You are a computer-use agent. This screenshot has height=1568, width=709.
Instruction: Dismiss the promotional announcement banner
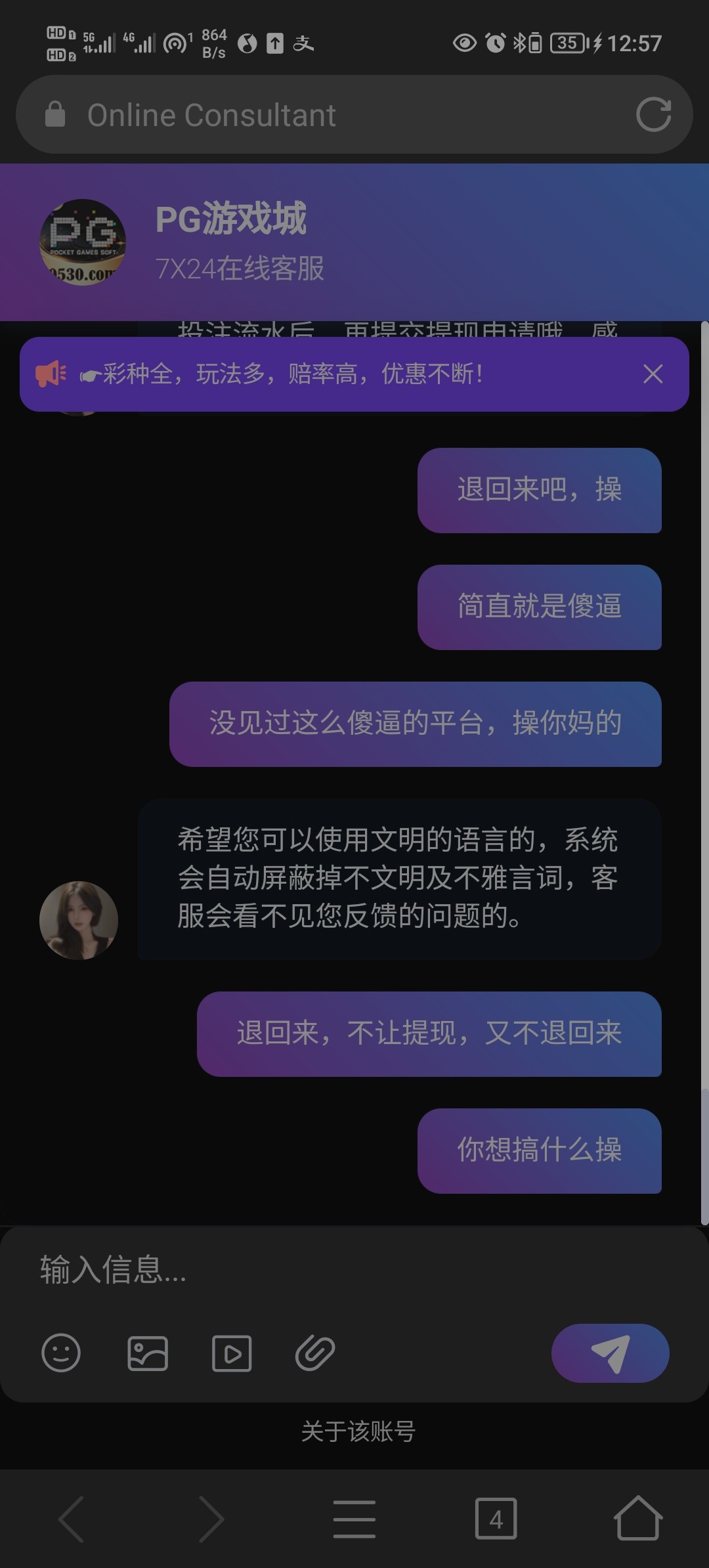point(652,374)
